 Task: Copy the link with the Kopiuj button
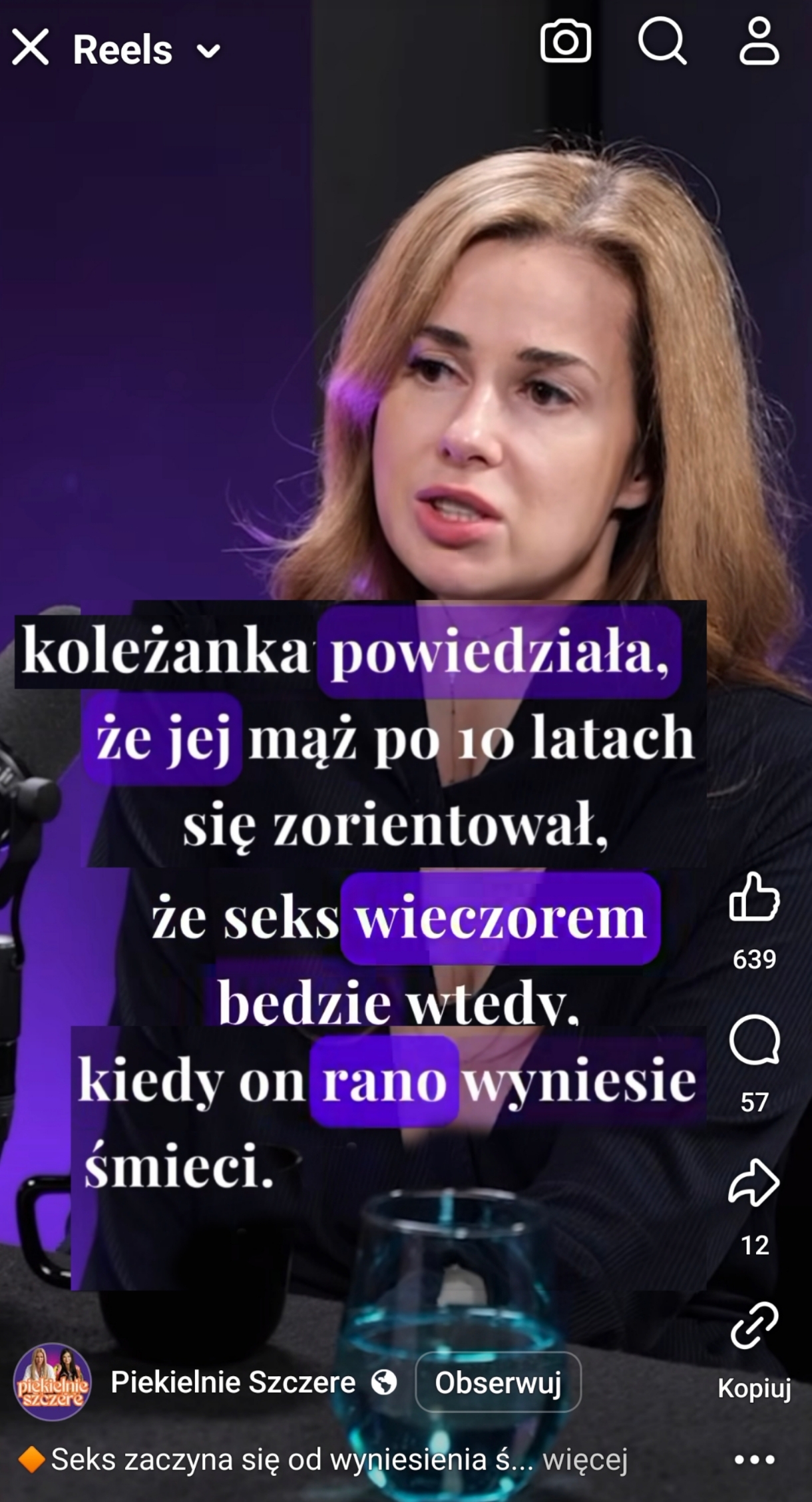pos(754,1345)
